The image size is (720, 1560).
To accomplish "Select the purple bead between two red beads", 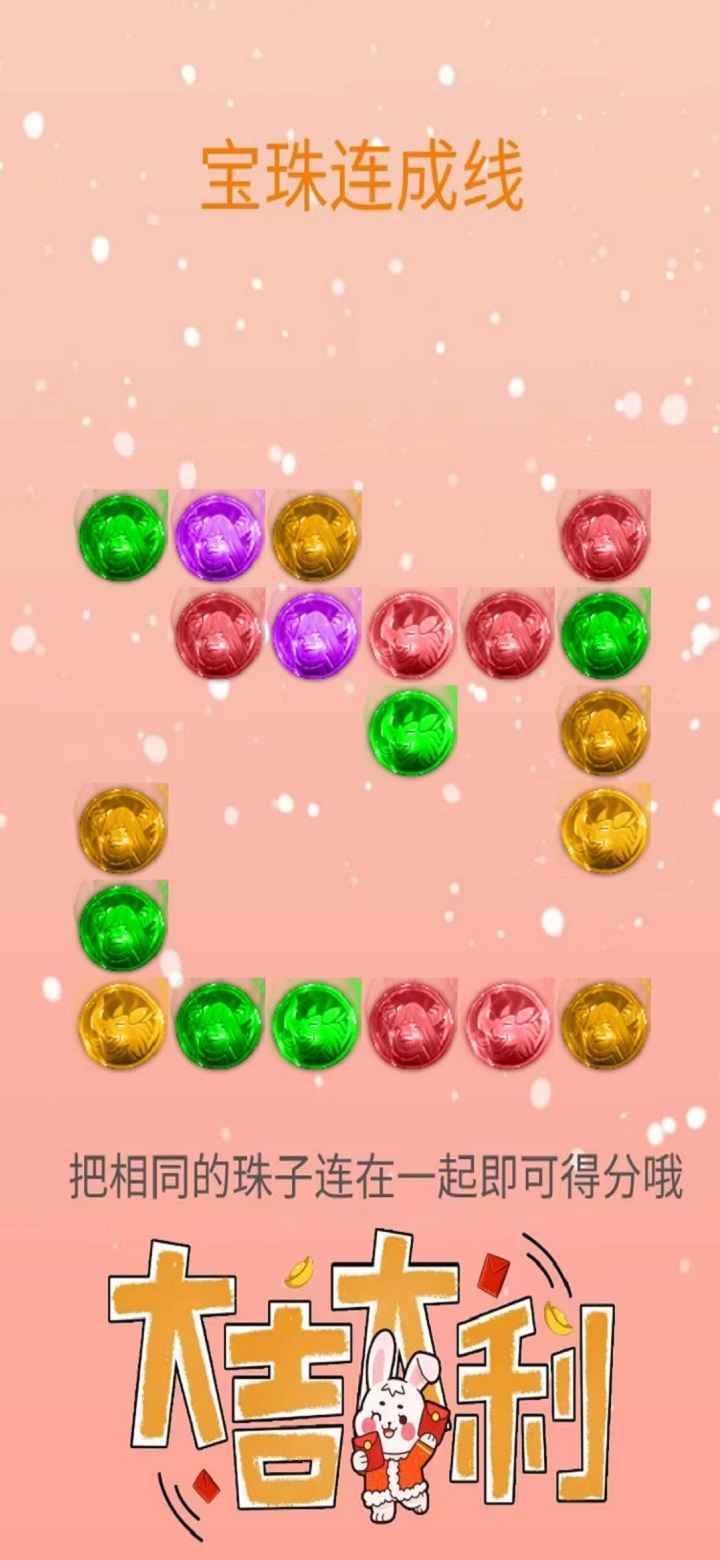I will tap(316, 632).
